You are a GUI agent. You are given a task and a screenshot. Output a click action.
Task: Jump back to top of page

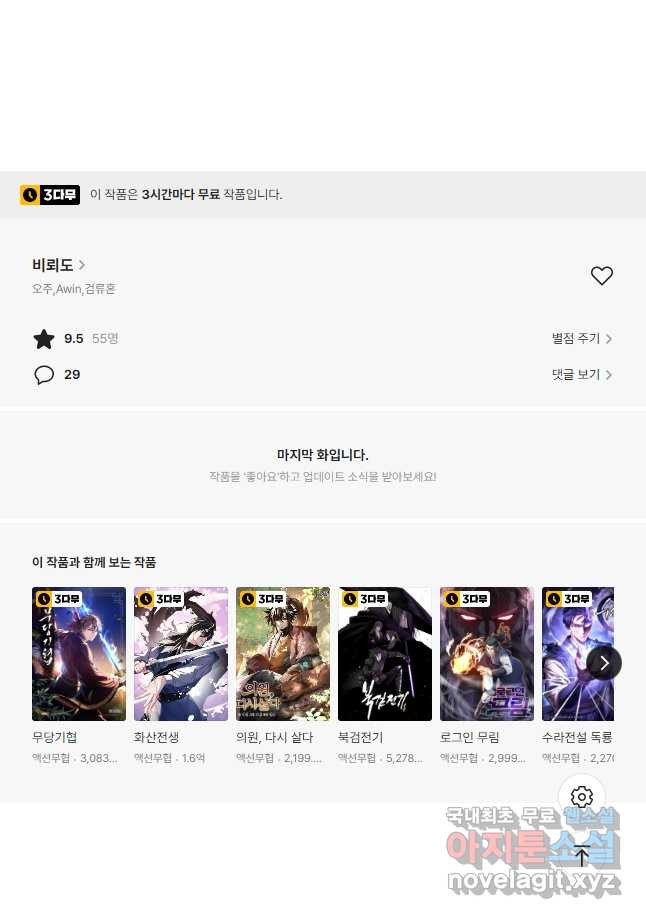(582, 856)
